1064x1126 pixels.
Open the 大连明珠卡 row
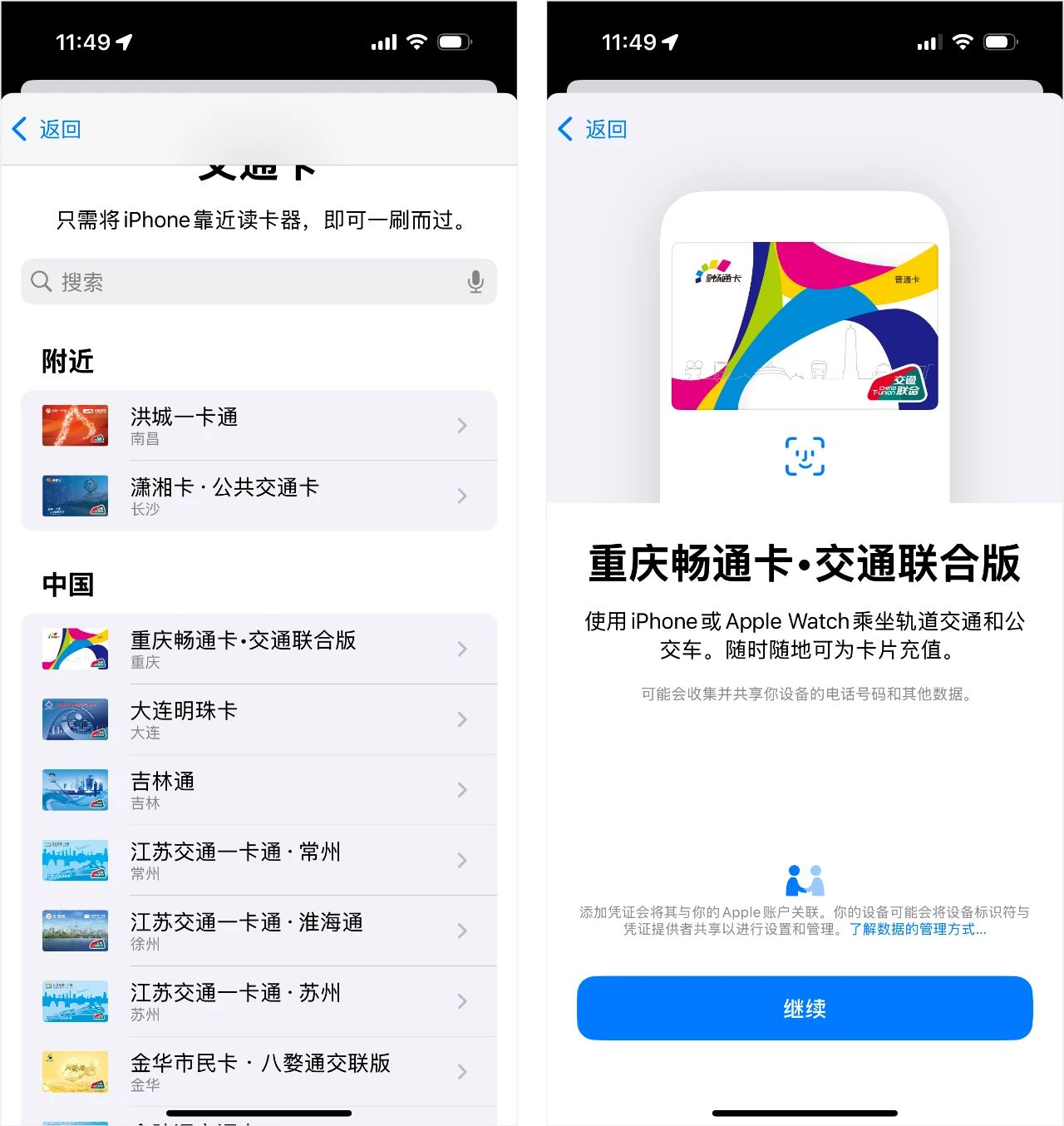coord(259,720)
